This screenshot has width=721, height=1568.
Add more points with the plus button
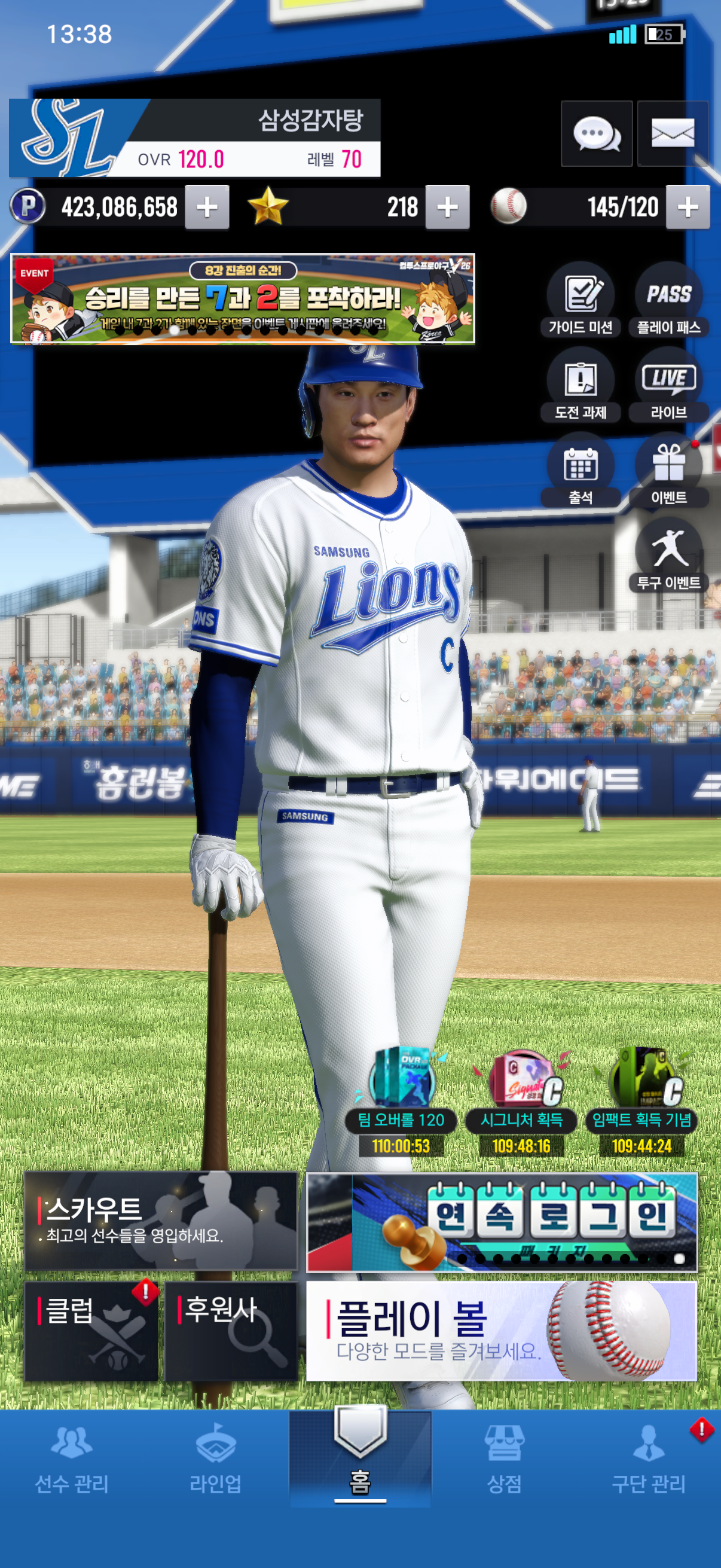click(x=207, y=208)
